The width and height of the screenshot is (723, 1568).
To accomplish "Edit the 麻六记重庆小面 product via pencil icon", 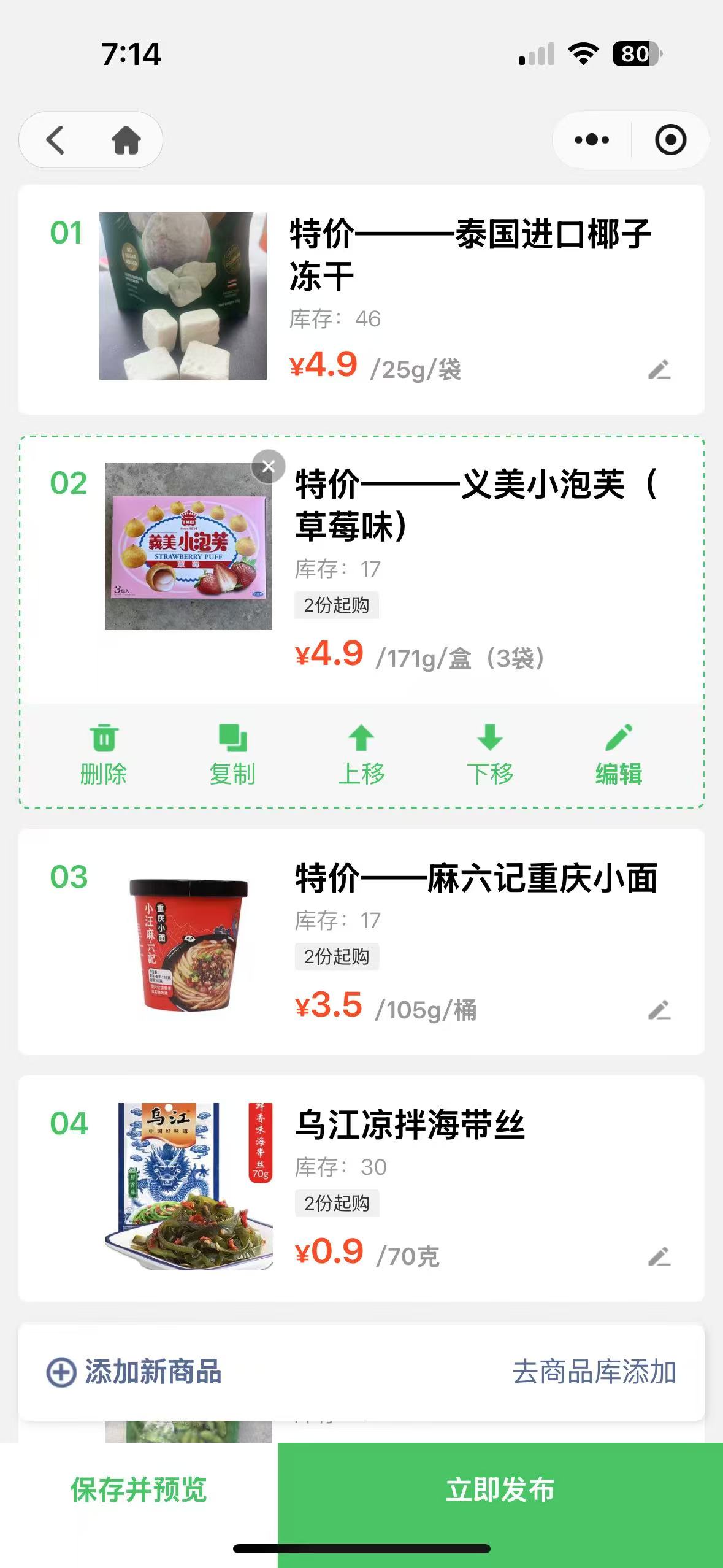I will pos(659,1010).
